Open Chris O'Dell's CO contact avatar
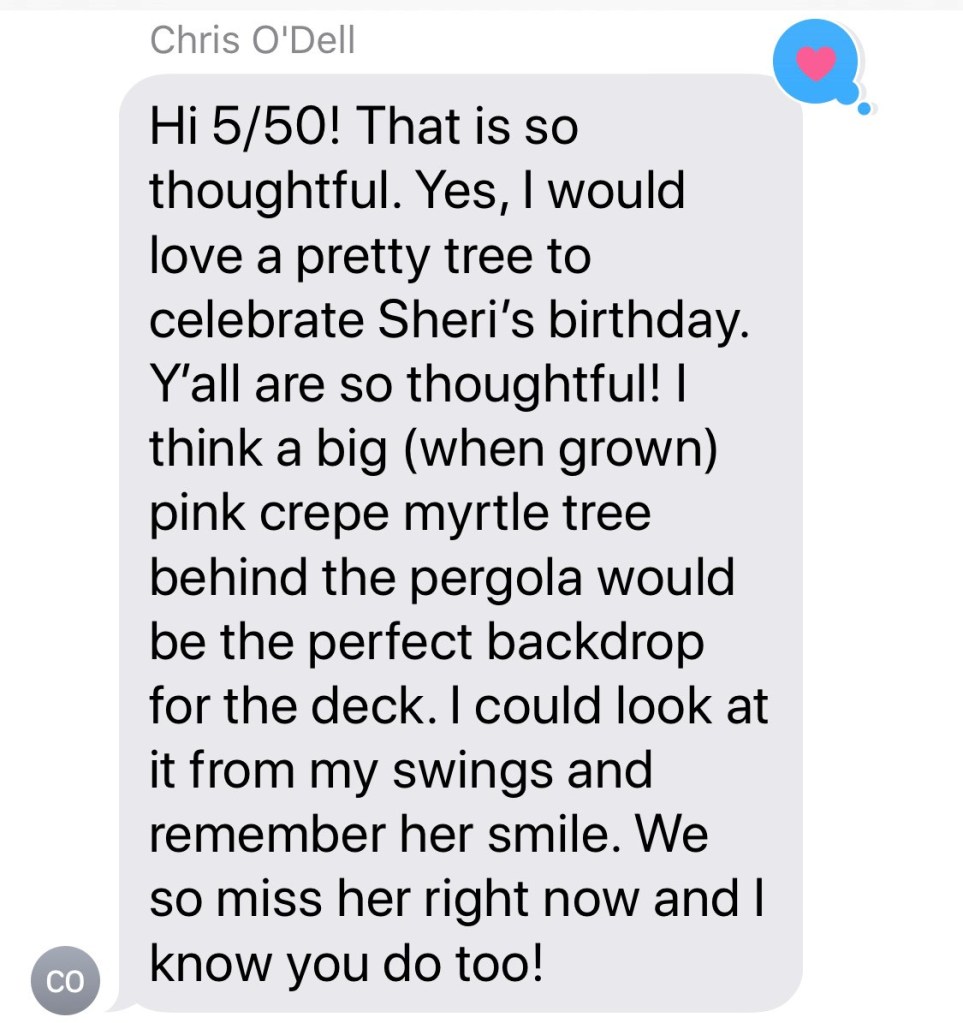The image size is (963, 1023). pyautogui.click(x=65, y=982)
